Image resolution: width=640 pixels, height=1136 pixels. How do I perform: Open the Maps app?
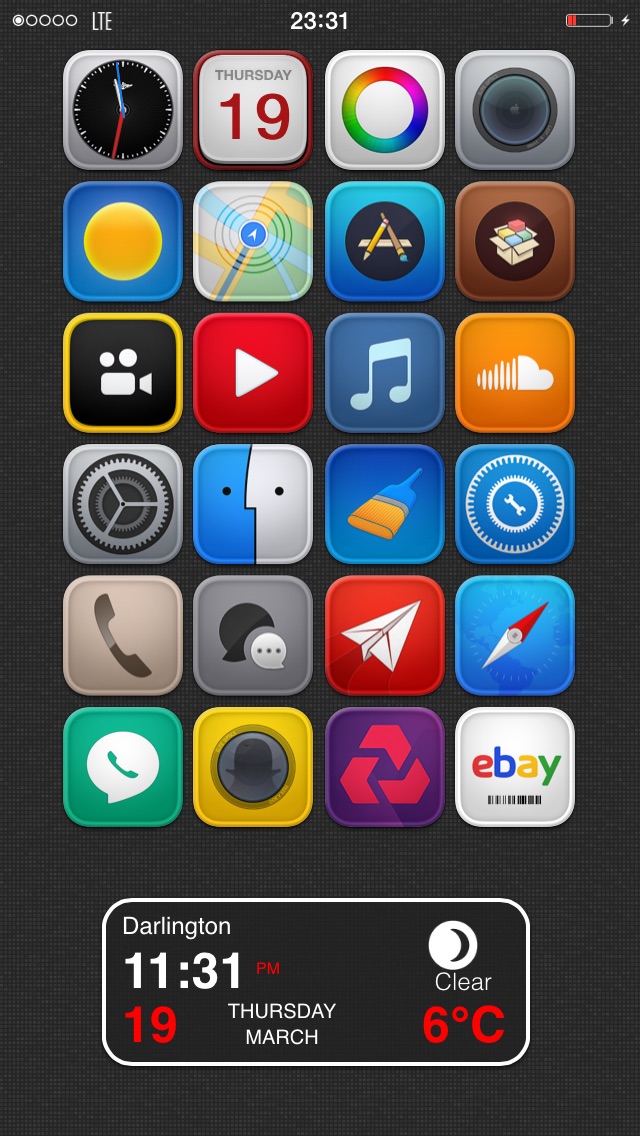point(253,241)
